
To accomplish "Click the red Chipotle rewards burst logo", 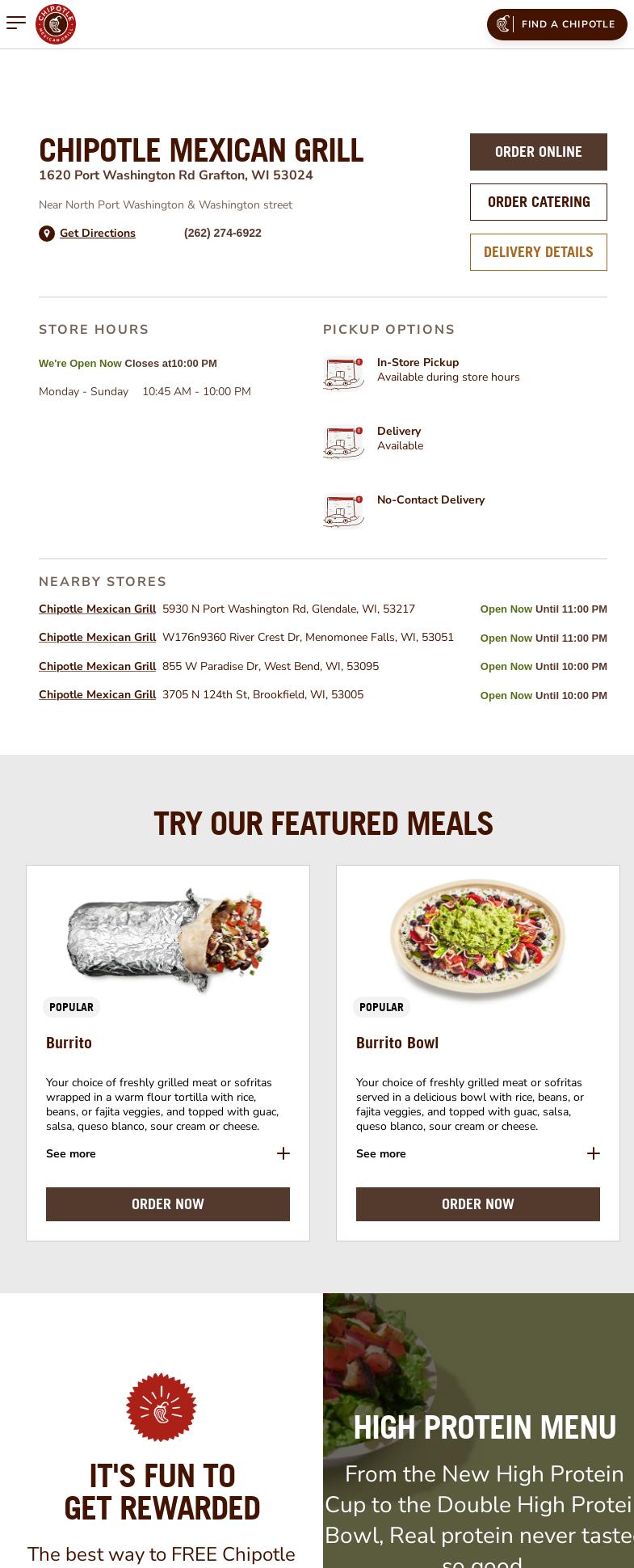I will coord(162,1407).
